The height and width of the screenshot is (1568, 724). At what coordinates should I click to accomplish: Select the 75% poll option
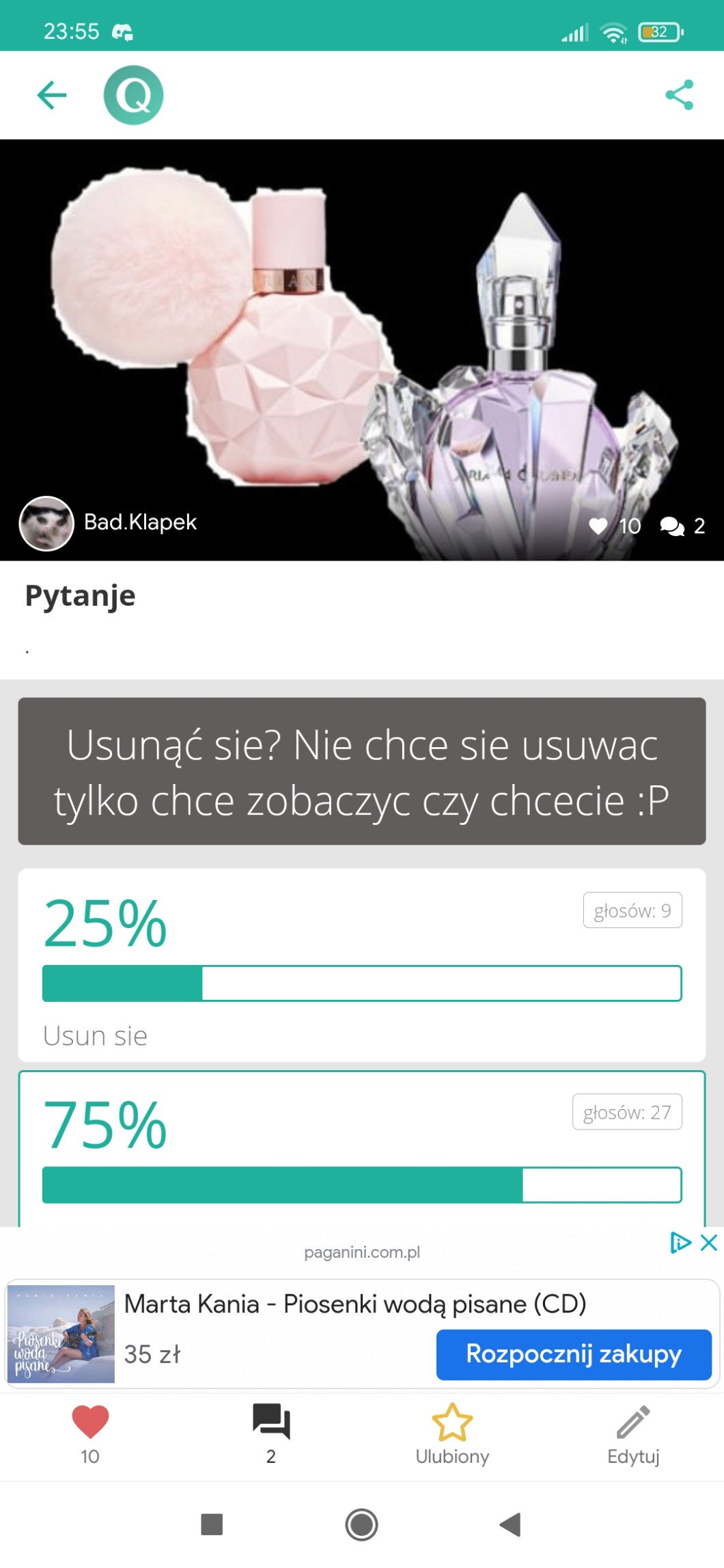pyautogui.click(x=362, y=1149)
